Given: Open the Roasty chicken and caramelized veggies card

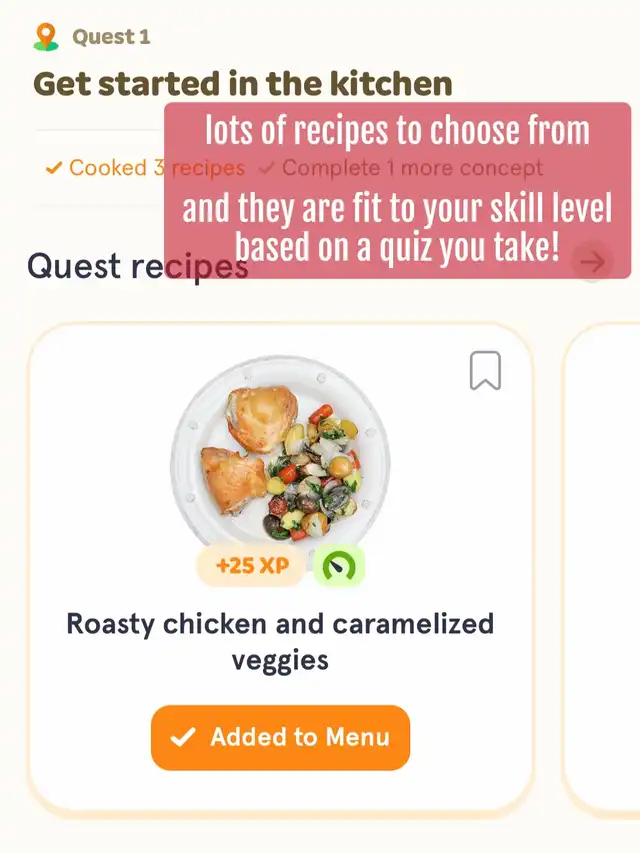Looking at the screenshot, I should click(280, 640).
